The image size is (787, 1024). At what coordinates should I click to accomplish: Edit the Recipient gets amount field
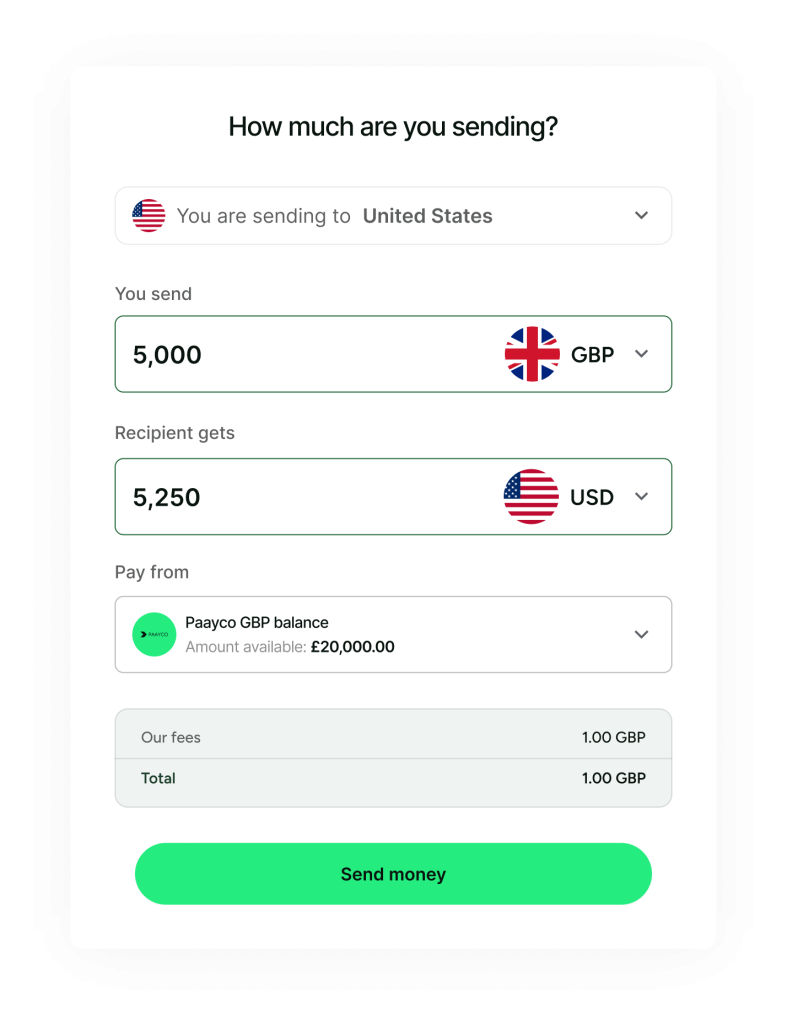click(x=300, y=497)
